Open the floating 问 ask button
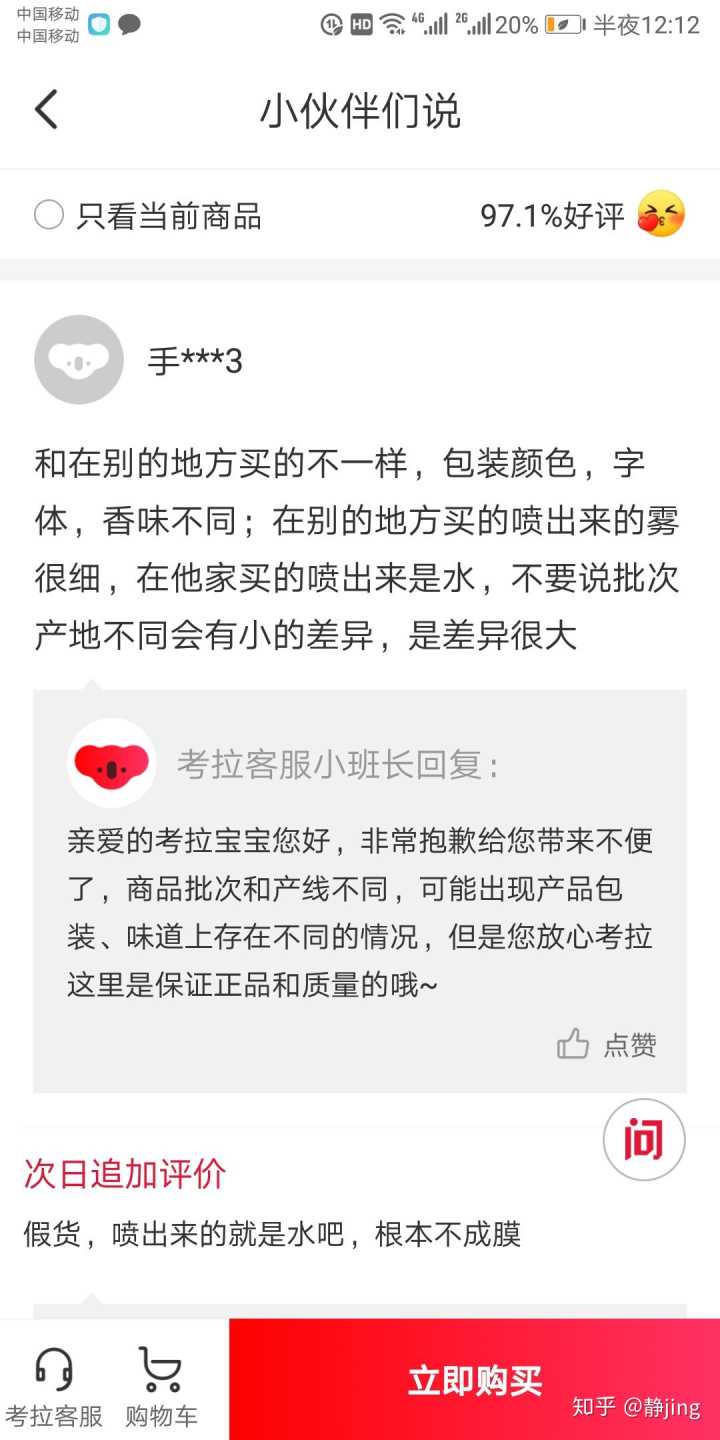 click(x=643, y=1140)
